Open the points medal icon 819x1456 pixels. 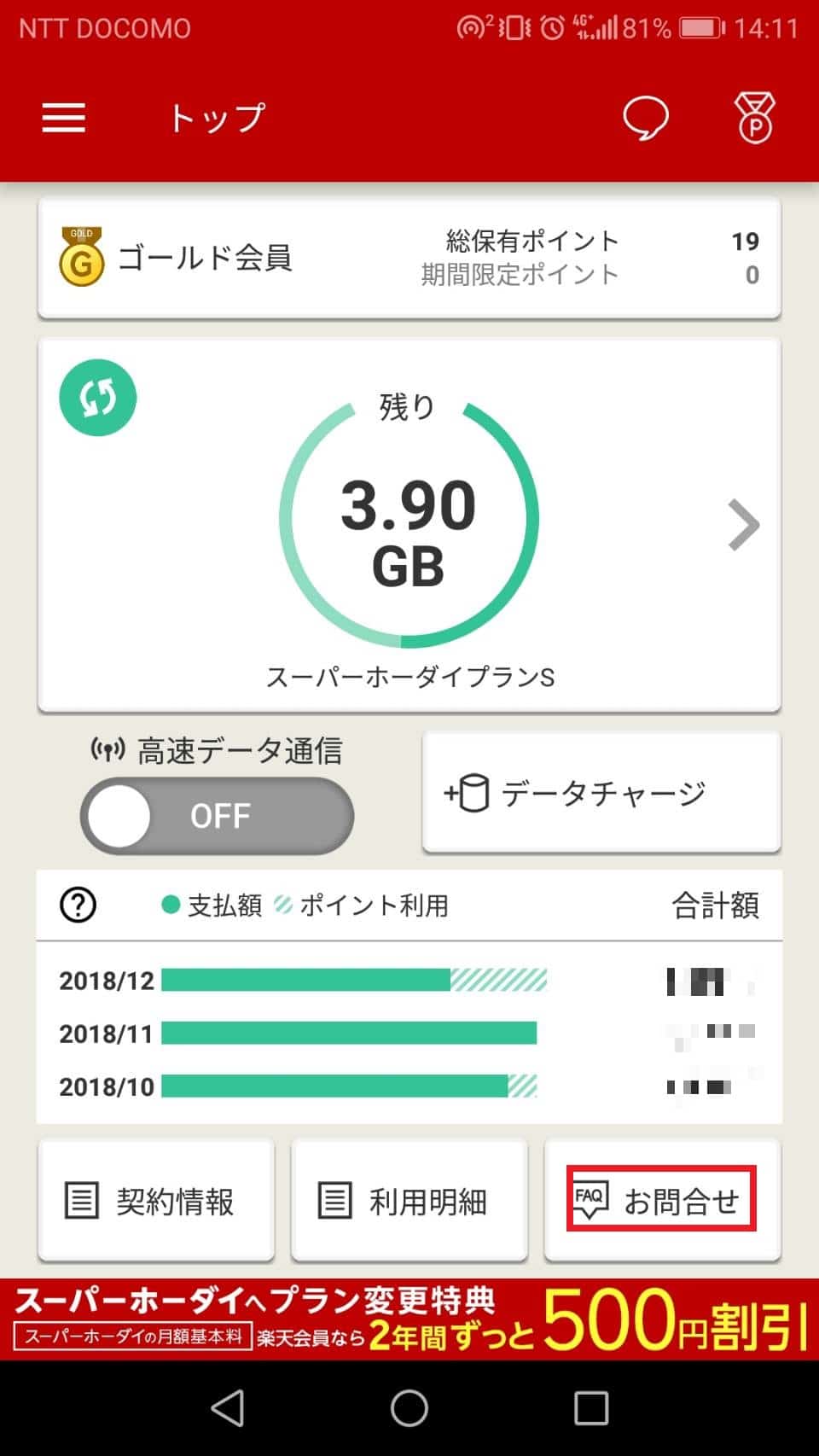pyautogui.click(x=755, y=118)
